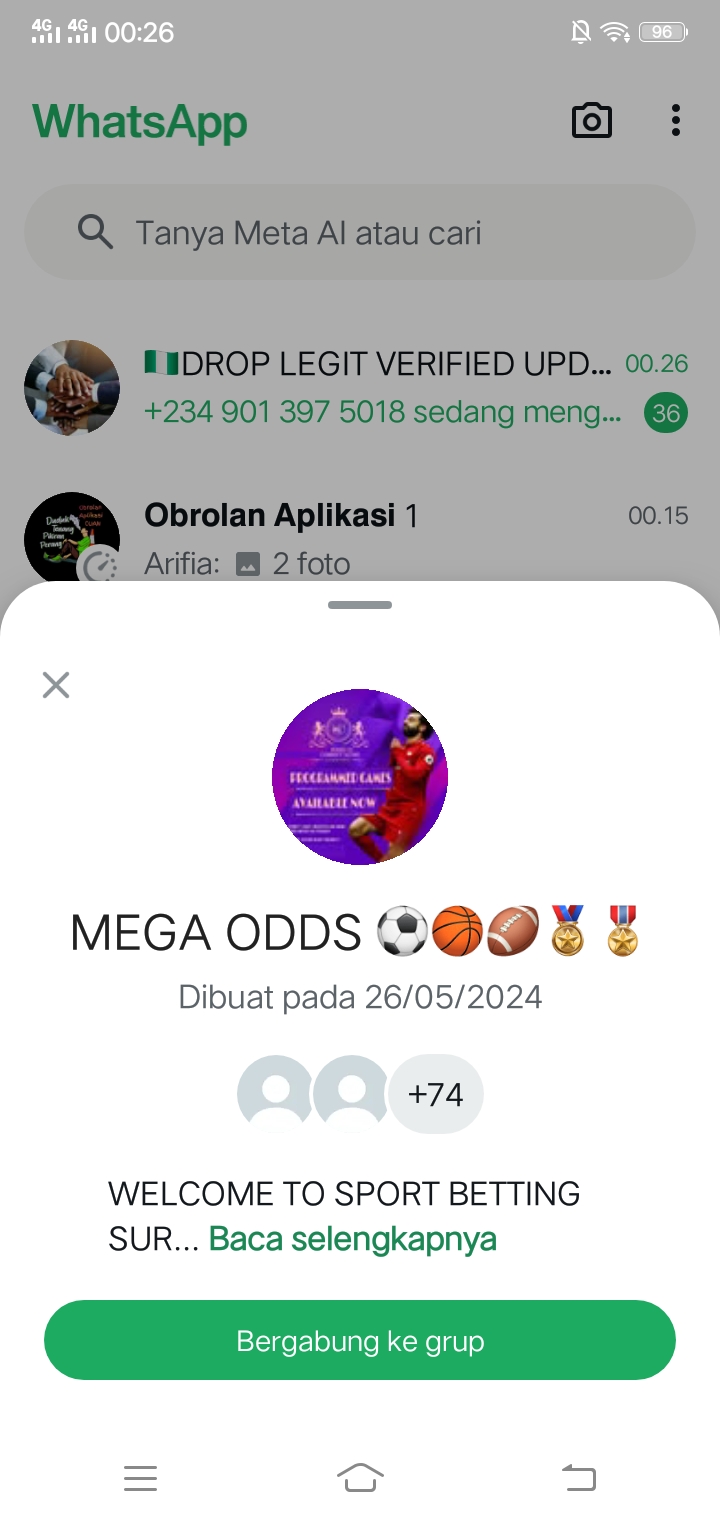Viewport: 720px width, 1520px height.
Task: Expand description with Baca selengkapnya
Action: [x=352, y=1239]
